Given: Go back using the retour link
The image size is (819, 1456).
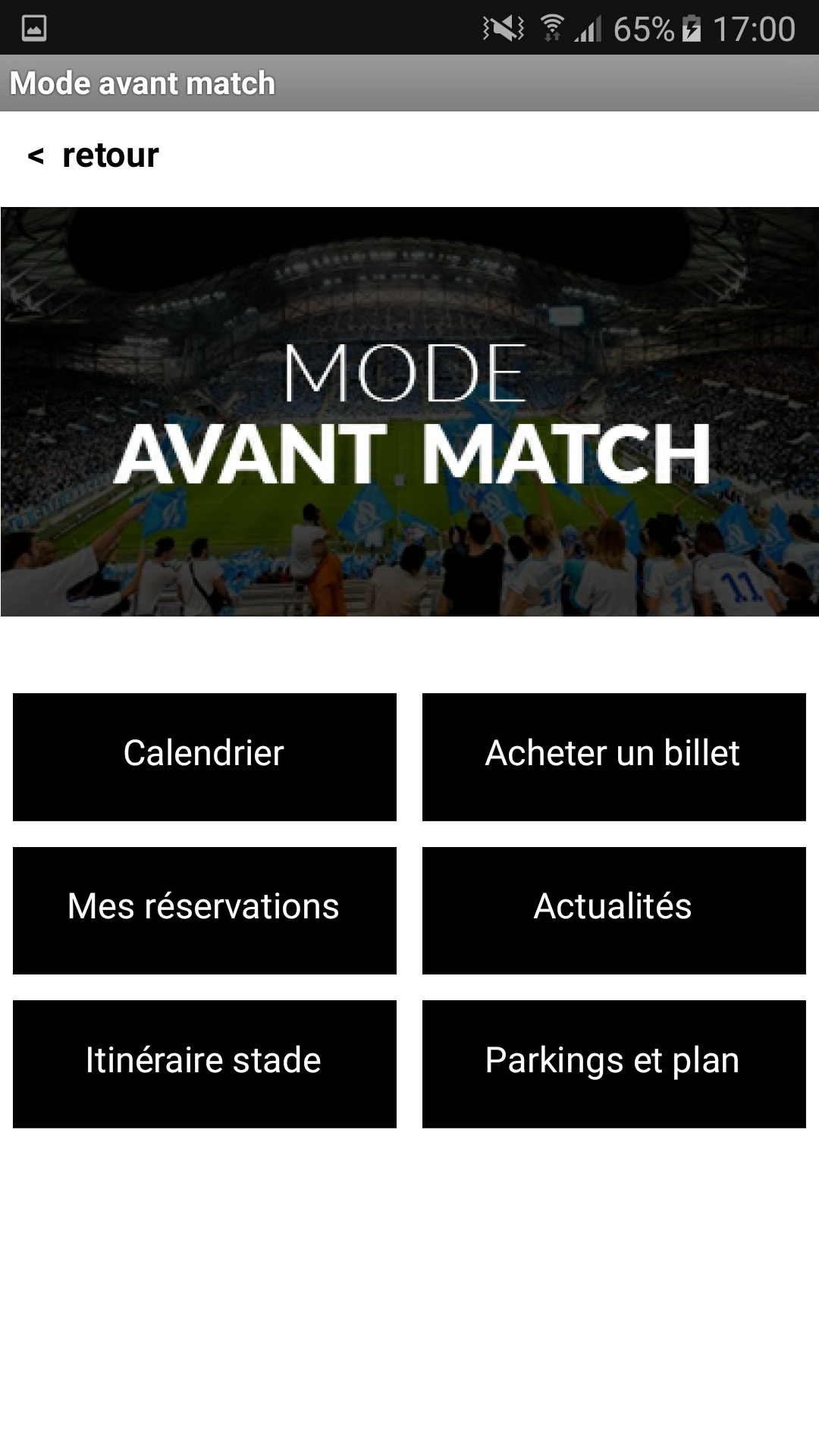Looking at the screenshot, I should pyautogui.click(x=94, y=156).
